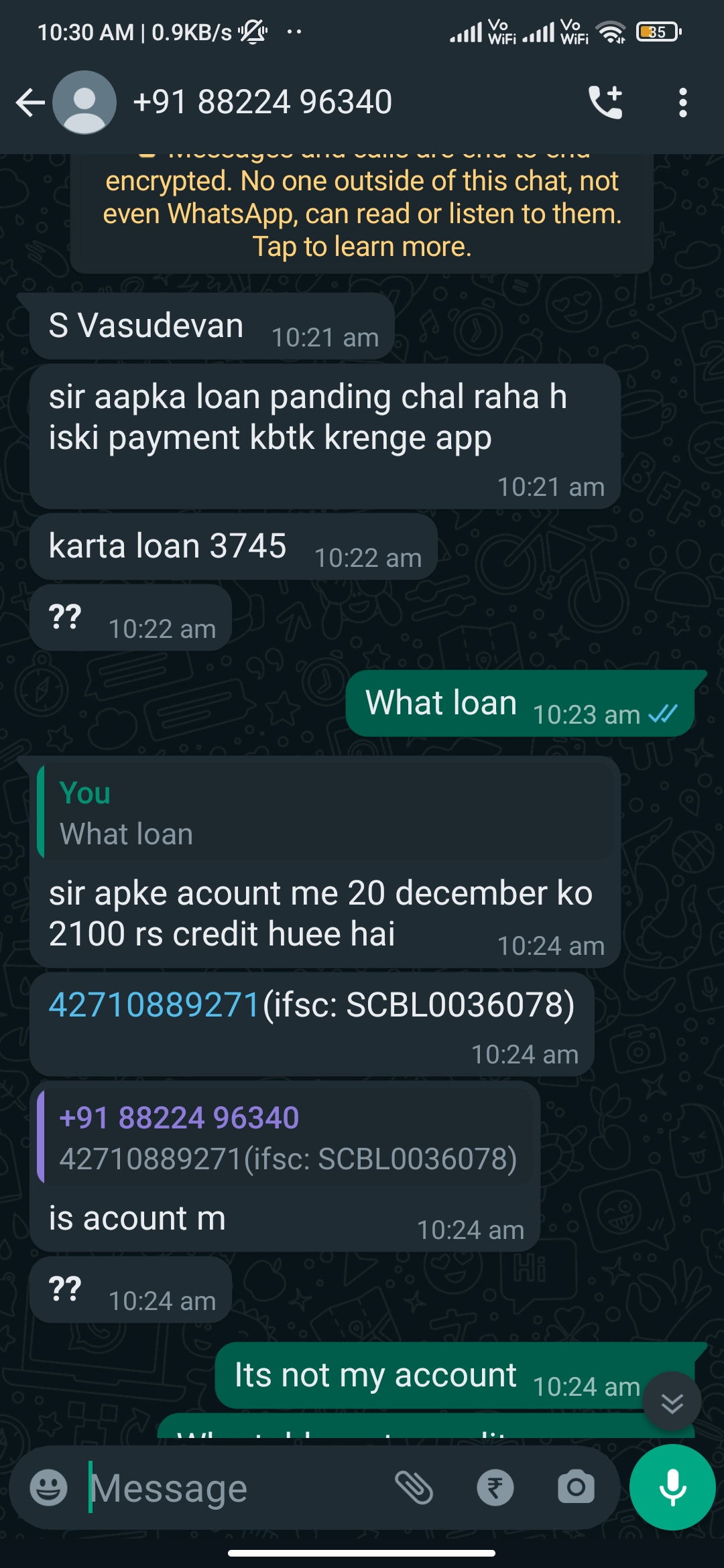Jump to the quoted ifsc account message
The width and height of the screenshot is (724, 1568).
288,1138
